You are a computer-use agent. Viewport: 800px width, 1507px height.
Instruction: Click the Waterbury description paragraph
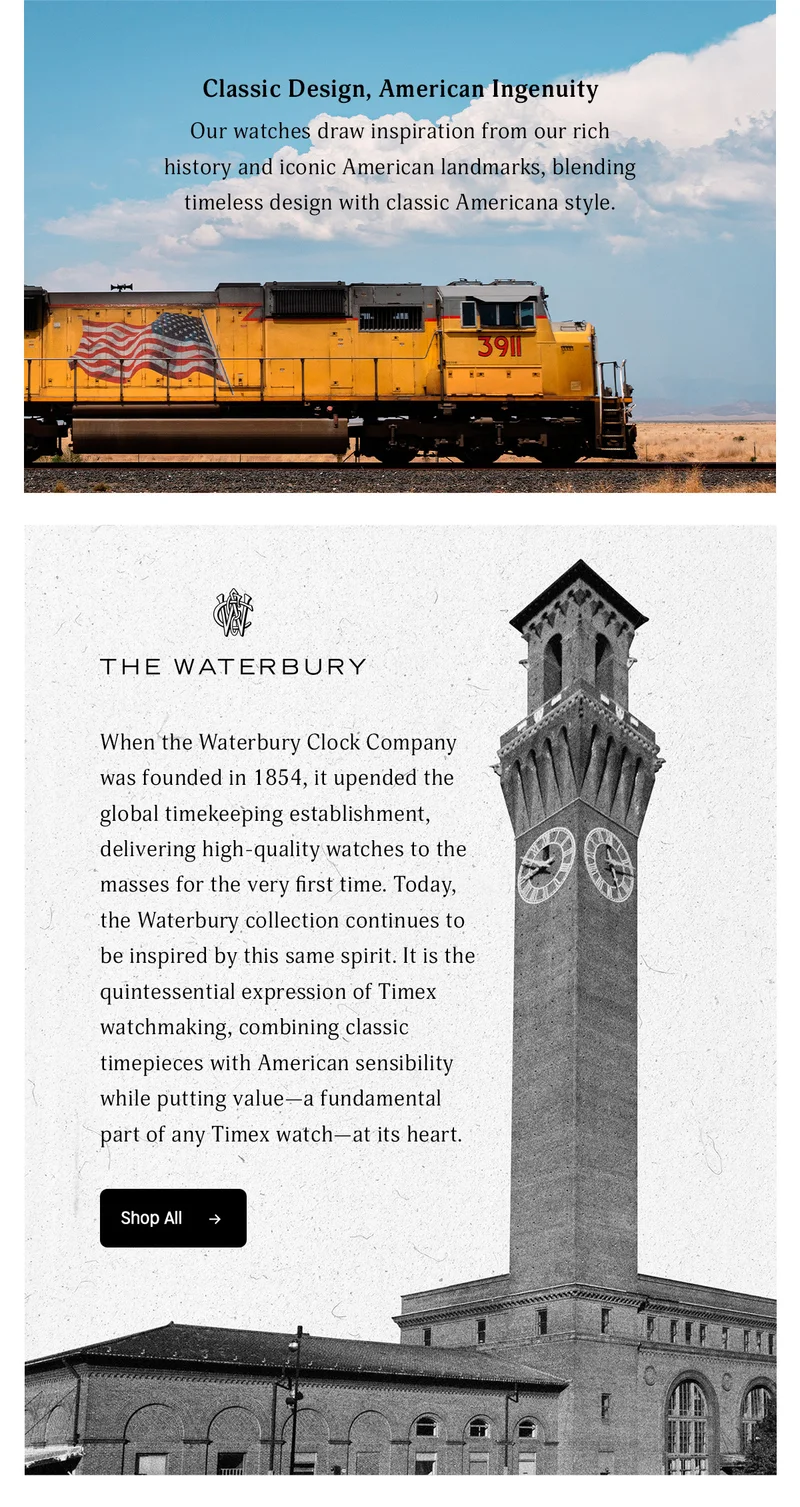pyautogui.click(x=283, y=938)
